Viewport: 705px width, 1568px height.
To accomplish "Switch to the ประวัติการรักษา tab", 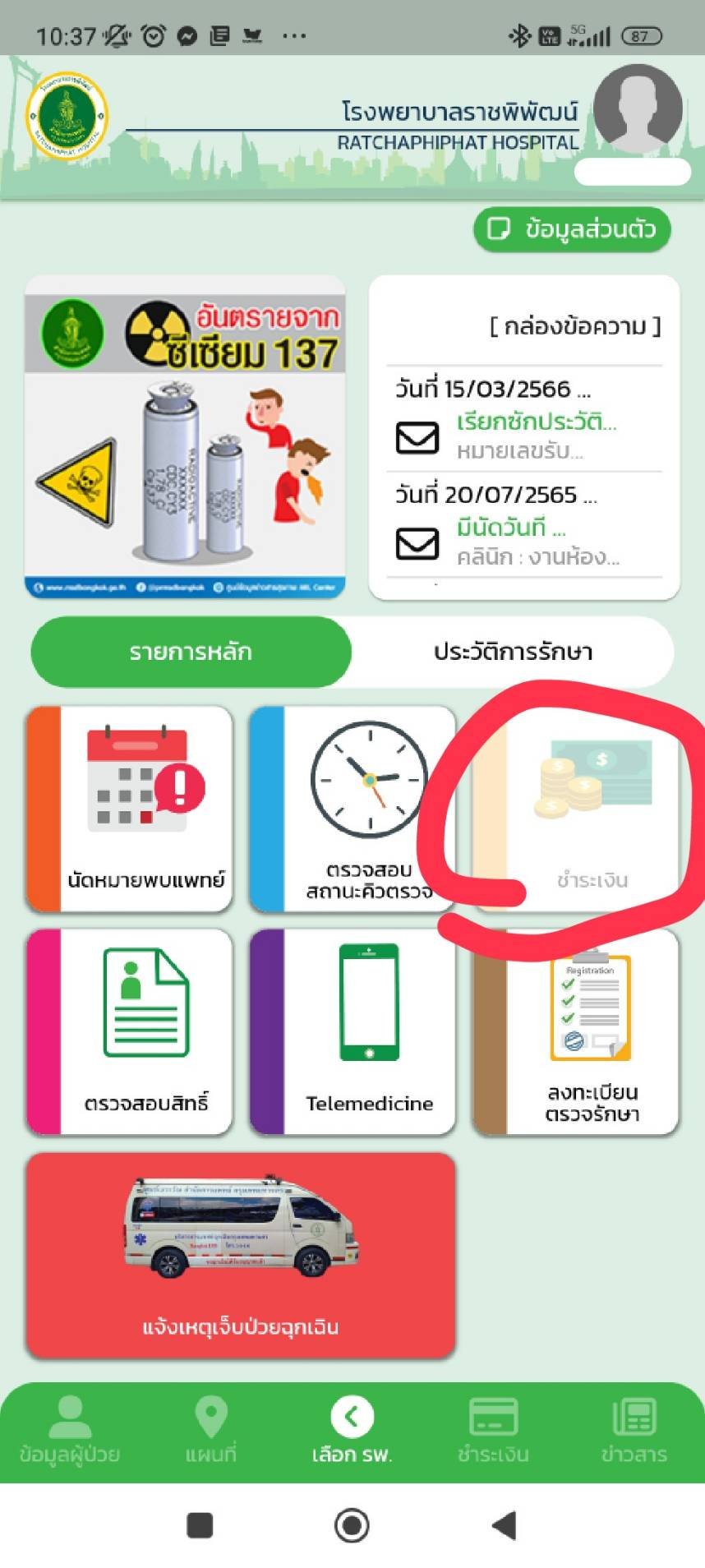I will [513, 652].
